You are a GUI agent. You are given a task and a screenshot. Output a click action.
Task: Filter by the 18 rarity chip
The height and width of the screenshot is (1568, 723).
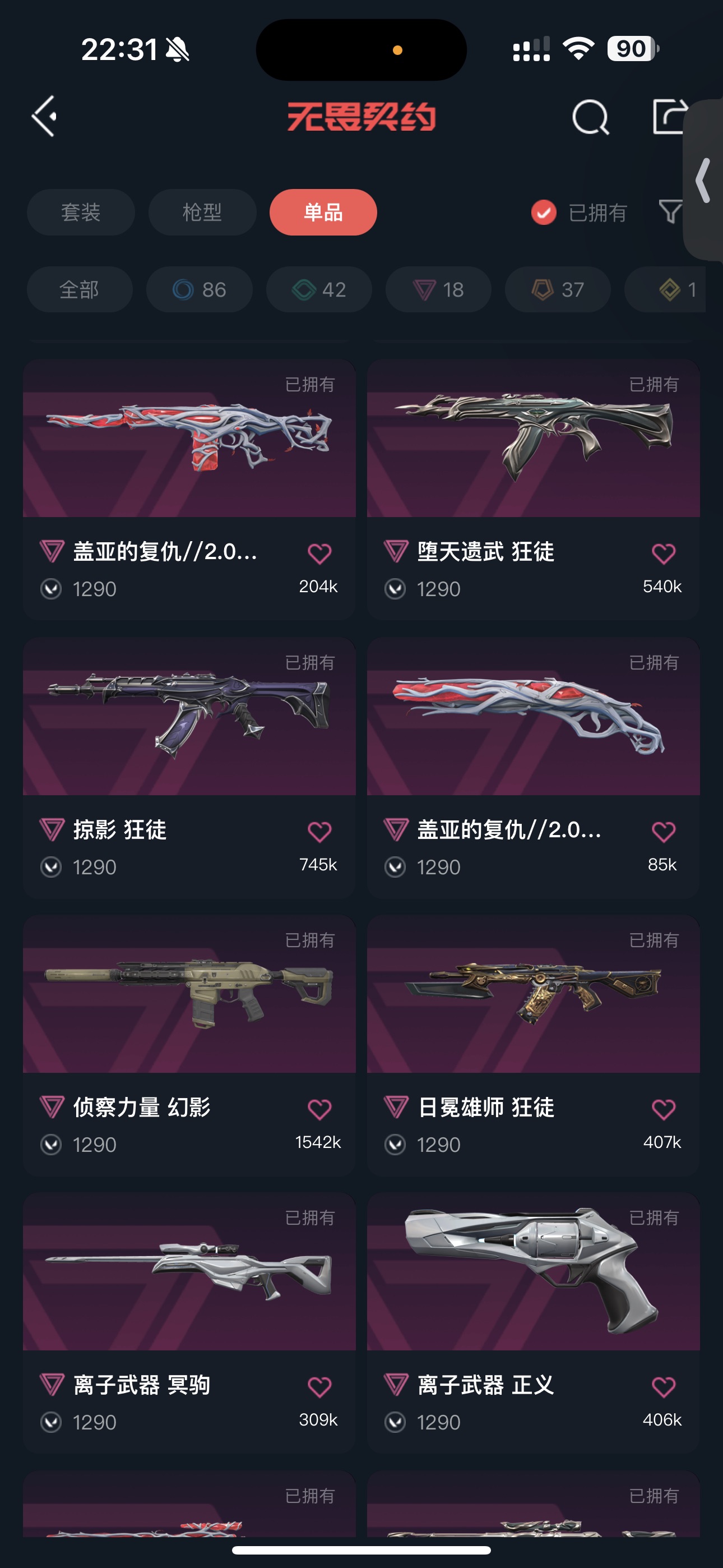[x=438, y=290]
